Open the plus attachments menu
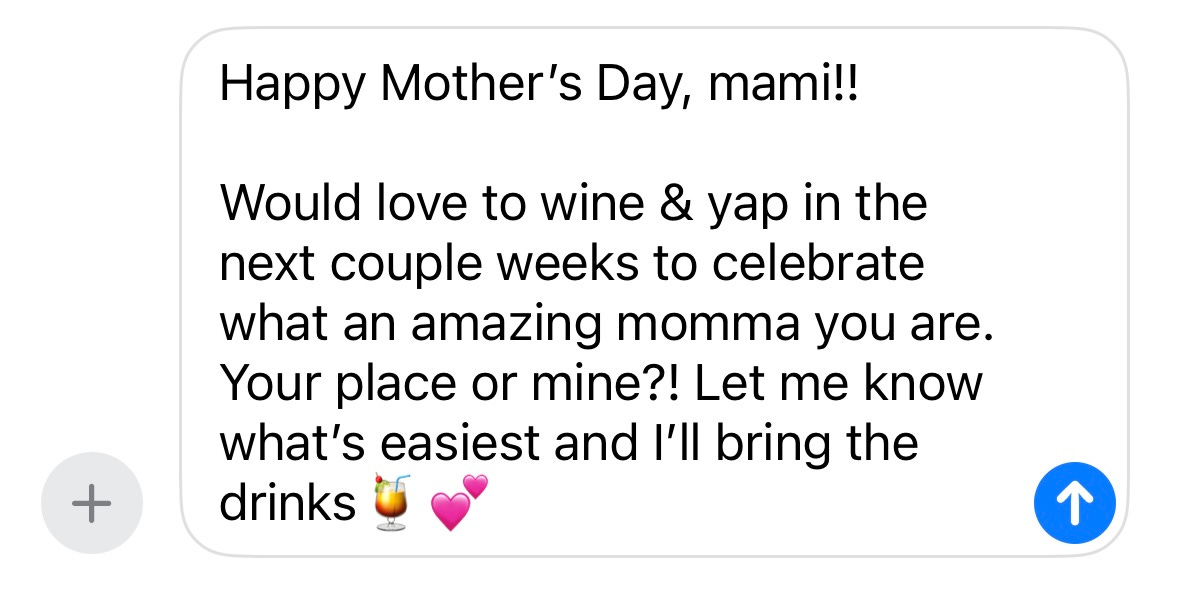 (92, 503)
